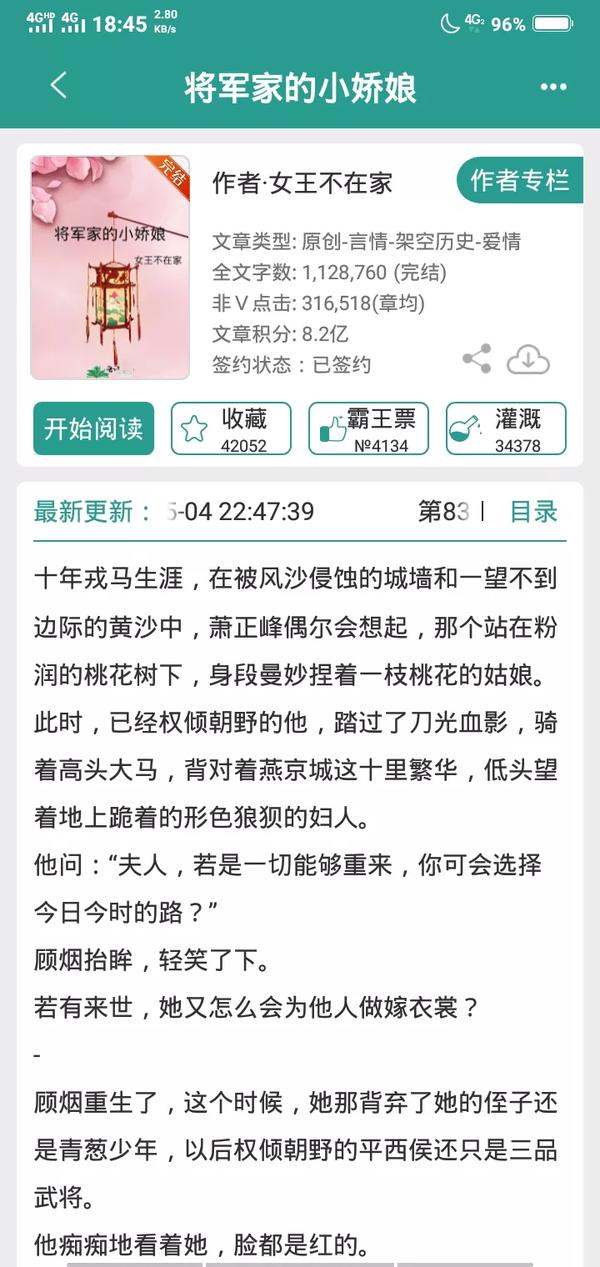The height and width of the screenshot is (1267, 600).
Task: Add the novel to 收藏 favorites
Action: coord(231,429)
